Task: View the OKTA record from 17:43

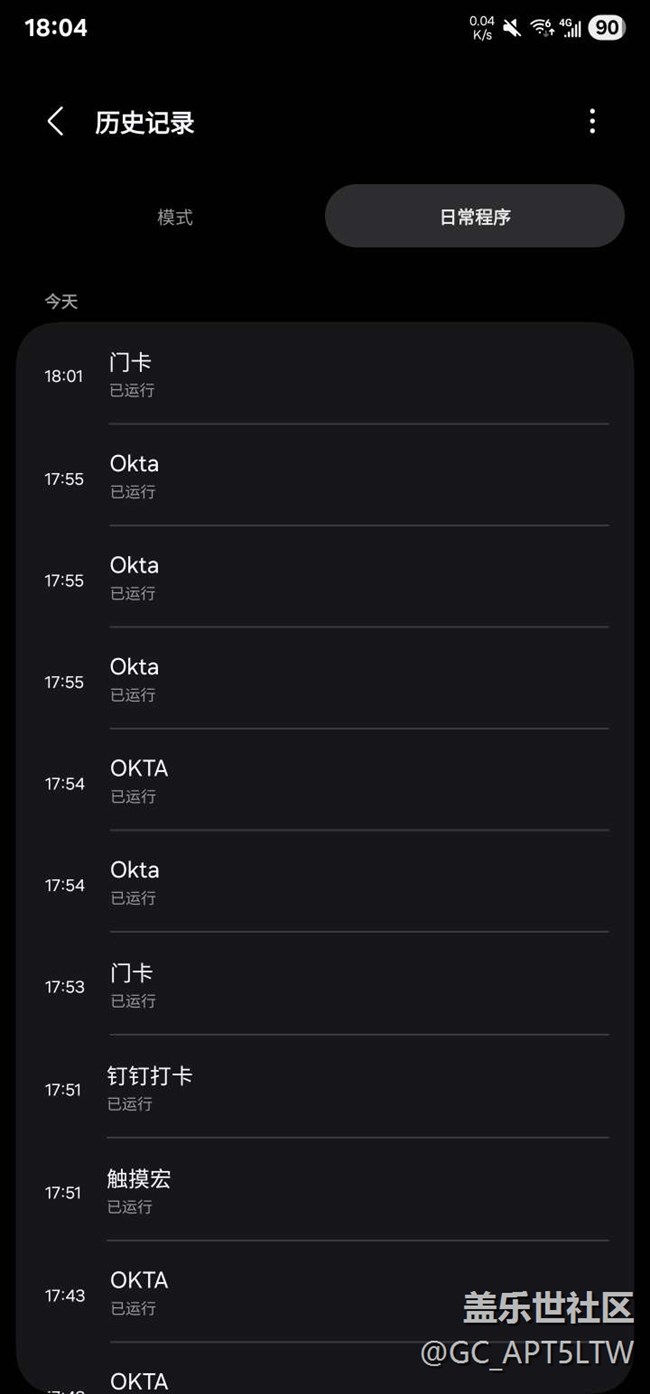Action: (325, 1293)
